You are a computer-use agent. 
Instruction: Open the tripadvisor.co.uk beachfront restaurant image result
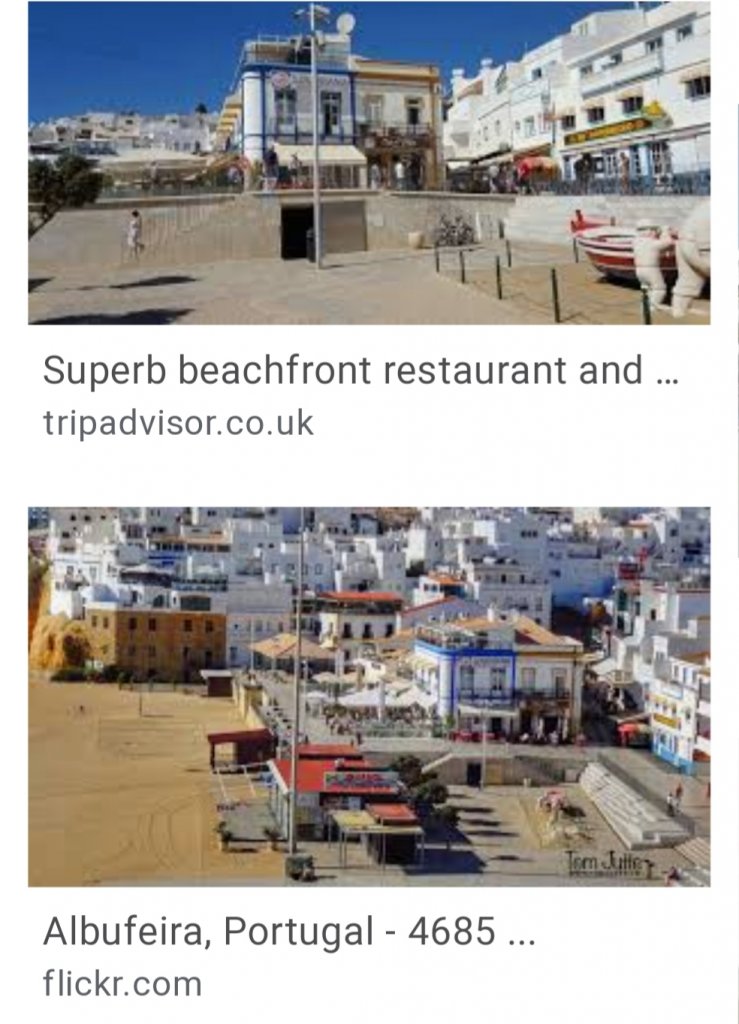pos(369,163)
